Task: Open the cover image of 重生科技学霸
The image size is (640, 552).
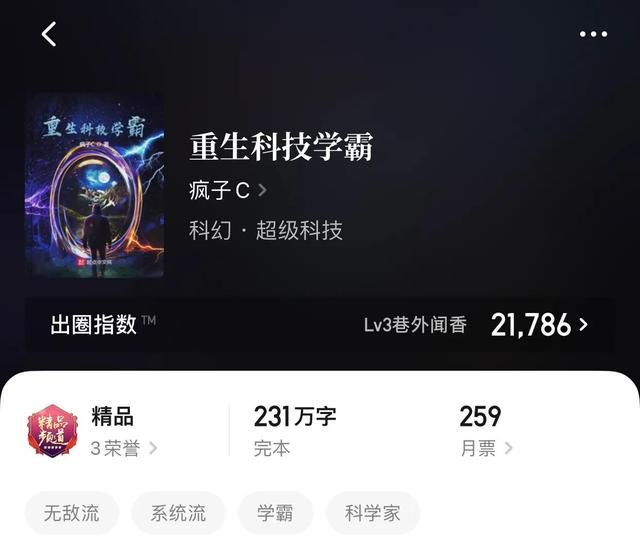Action: pyautogui.click(x=94, y=185)
